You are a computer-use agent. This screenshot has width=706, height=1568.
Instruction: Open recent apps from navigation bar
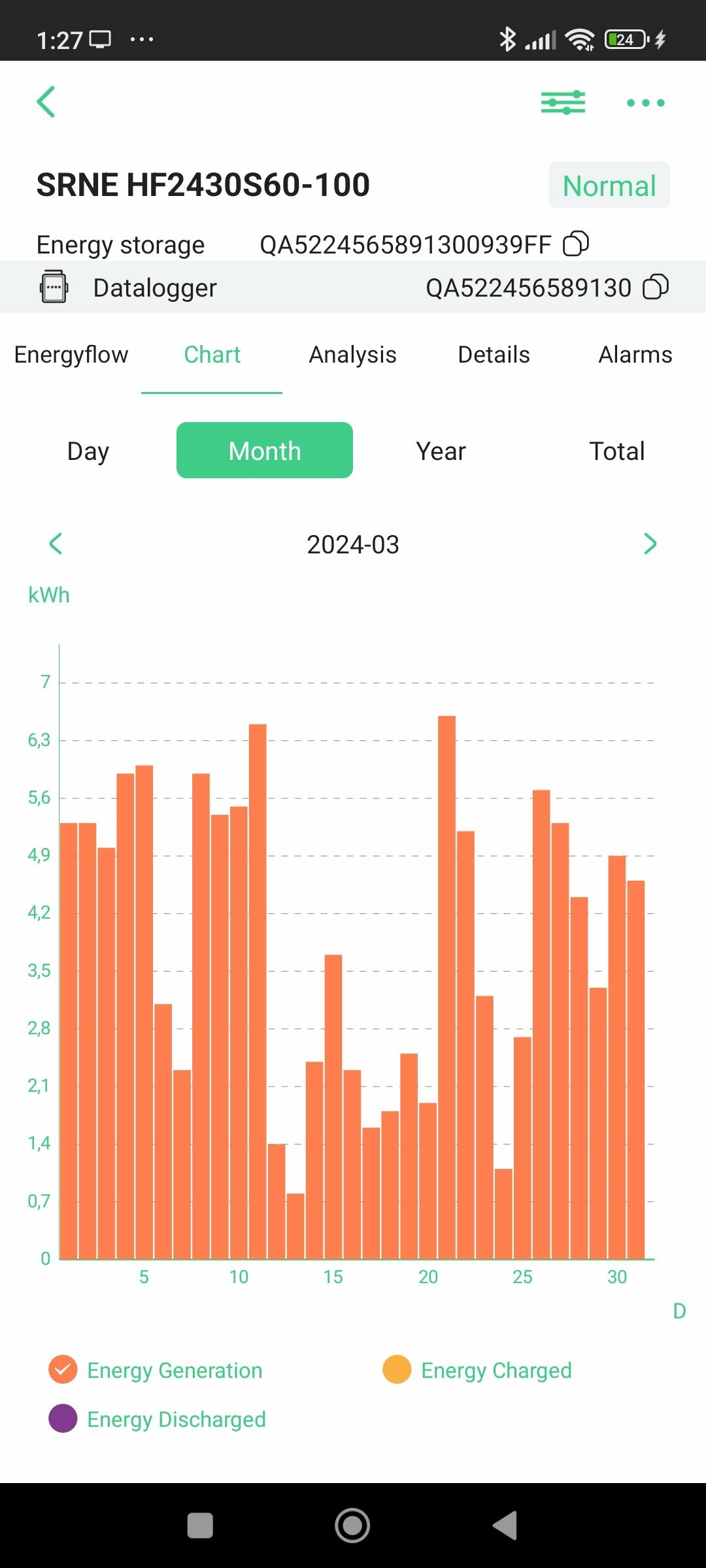(200, 1526)
